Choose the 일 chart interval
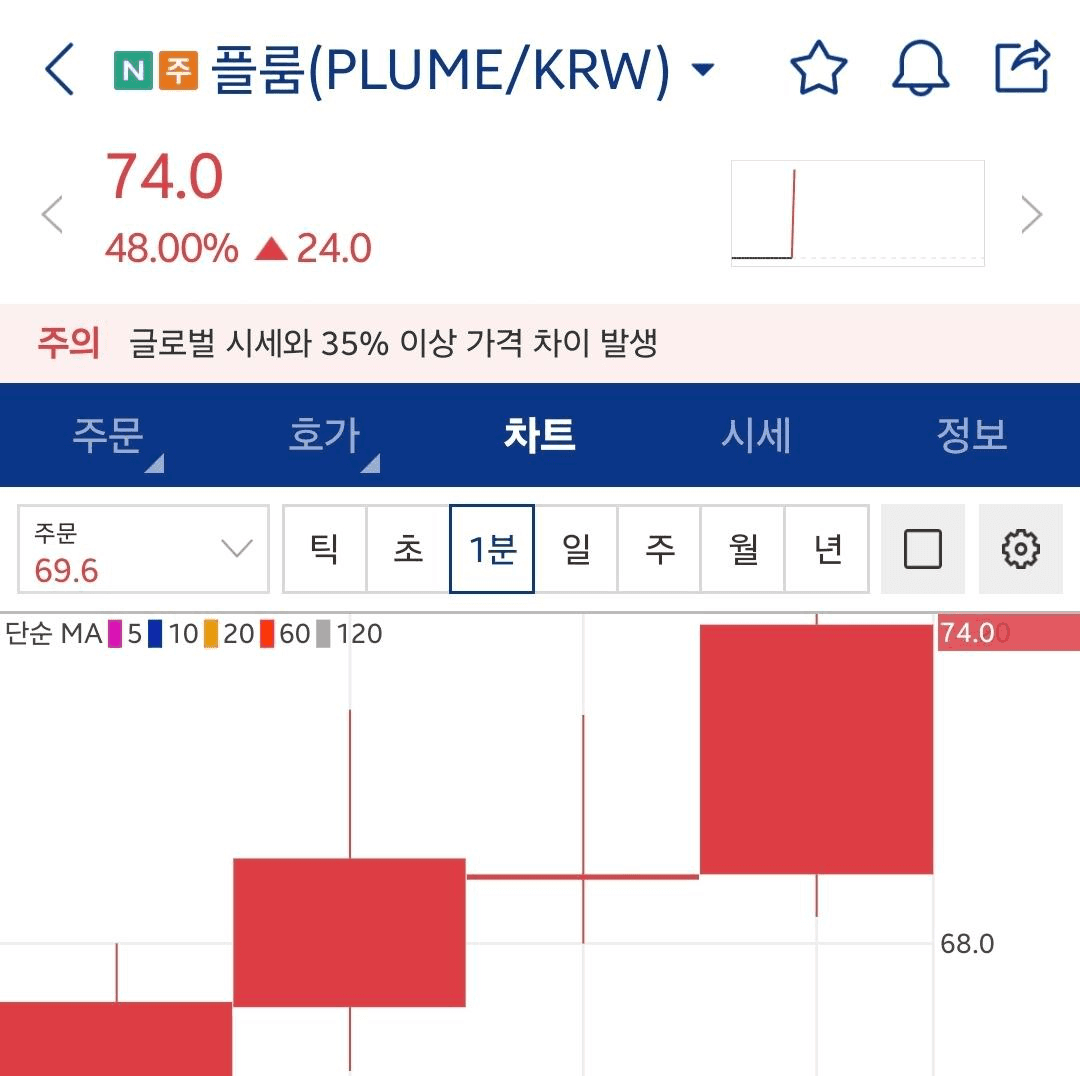Viewport: 1080px width, 1076px height. click(x=576, y=549)
